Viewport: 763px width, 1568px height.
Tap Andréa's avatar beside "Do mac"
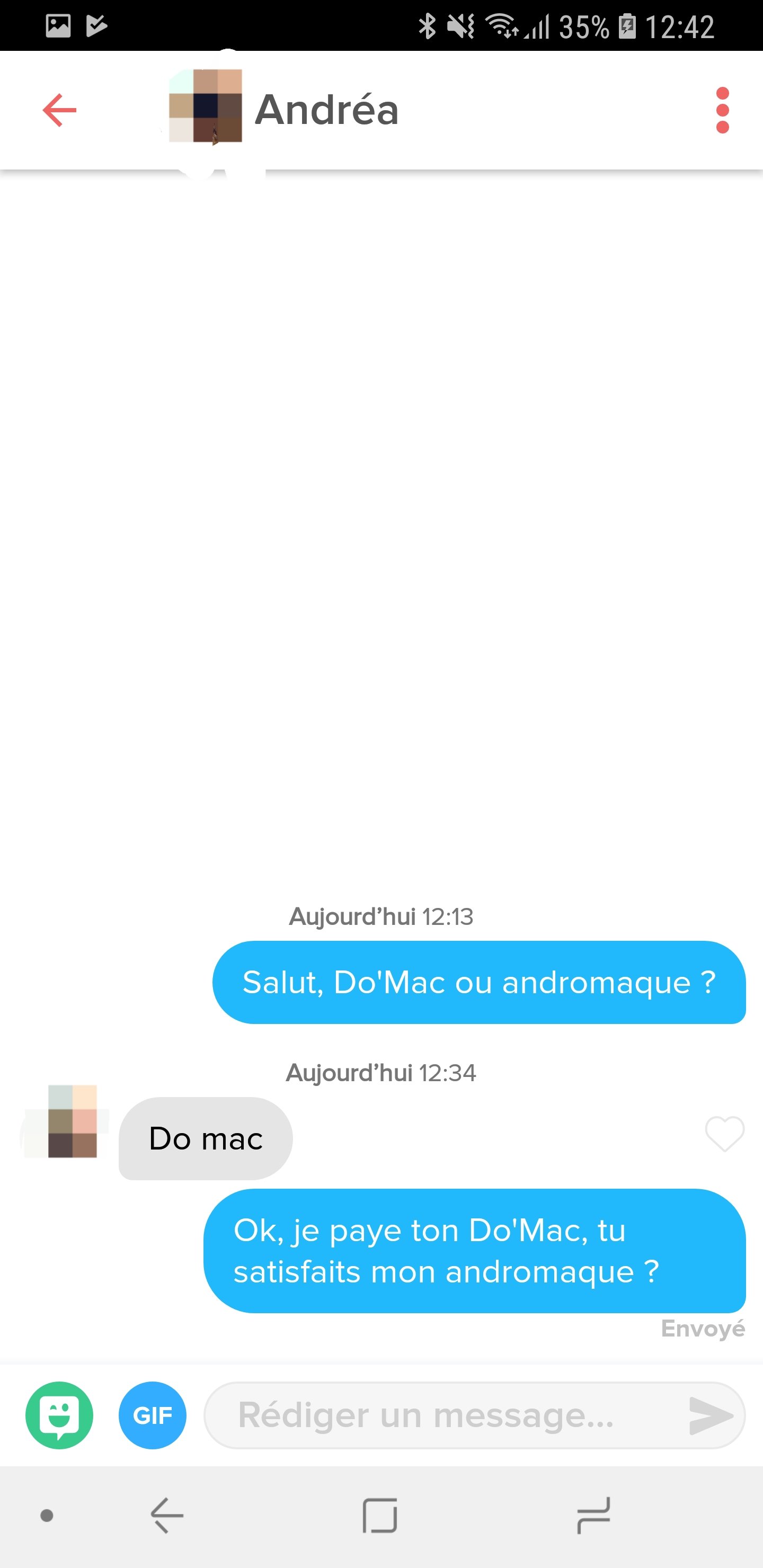pyautogui.click(x=72, y=1120)
